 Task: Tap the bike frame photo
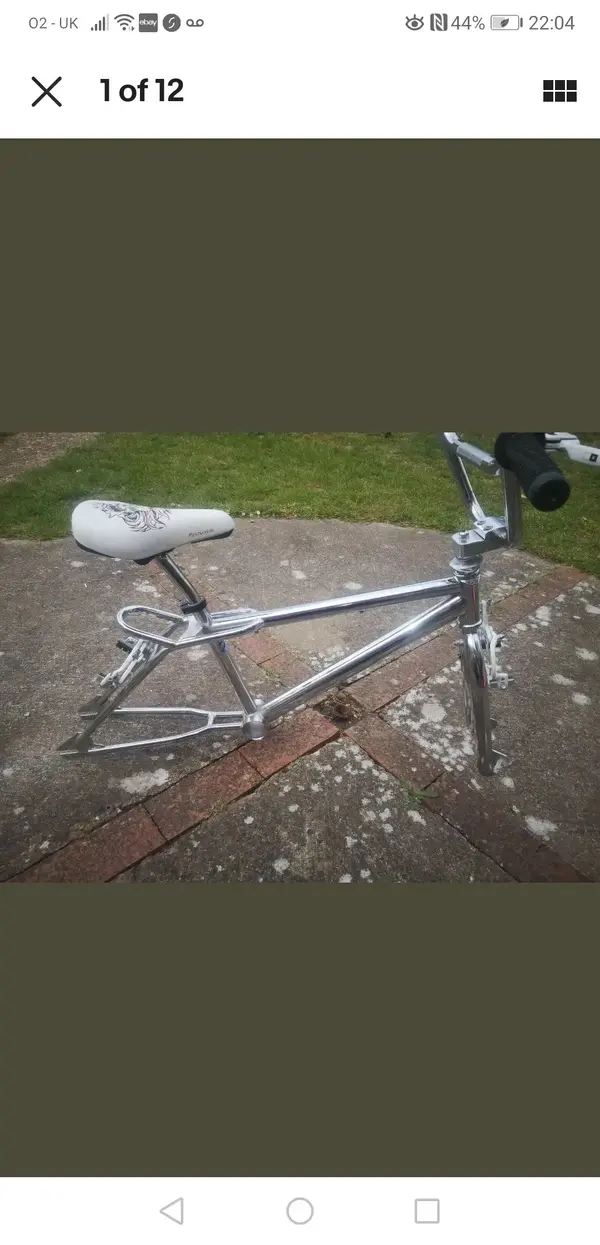click(300, 656)
